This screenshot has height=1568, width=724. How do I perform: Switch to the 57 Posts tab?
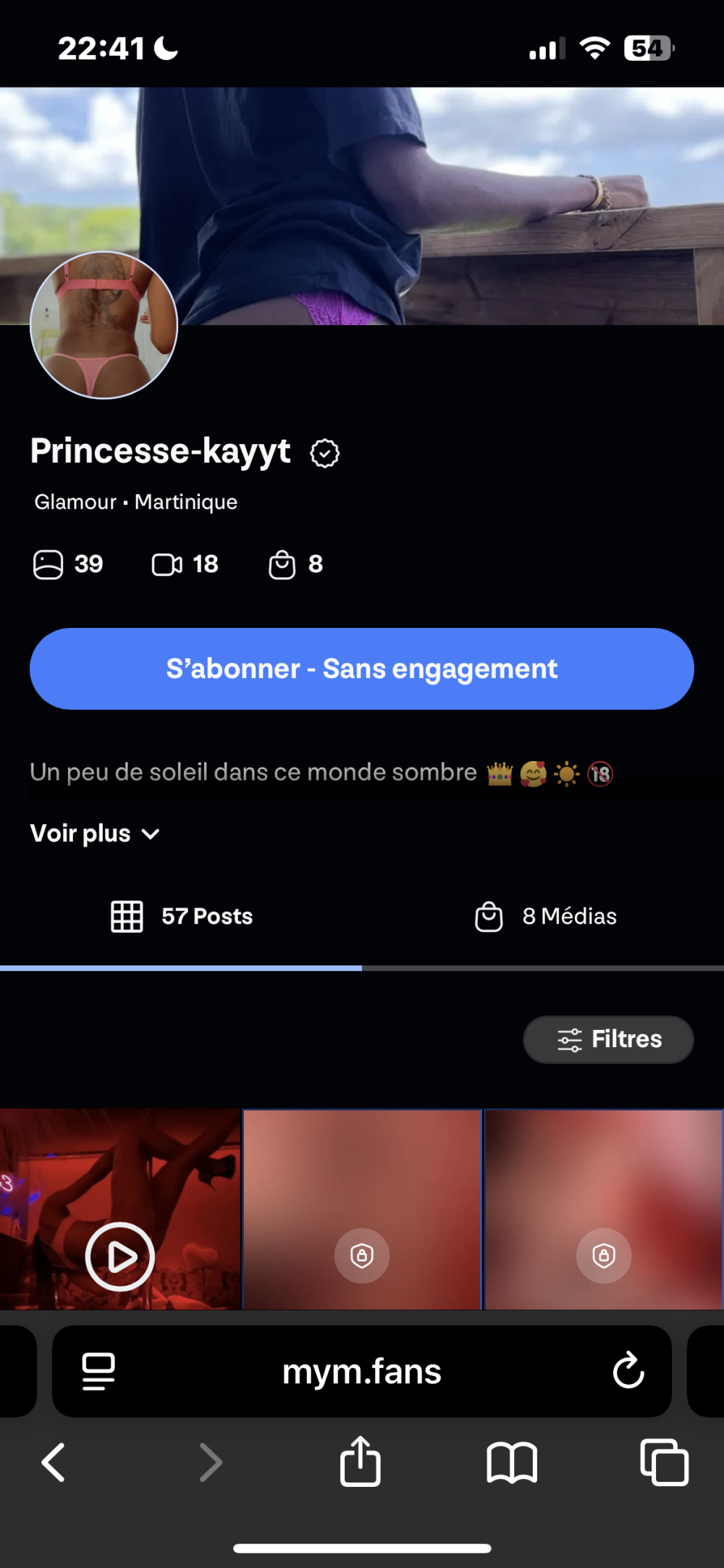pos(182,916)
